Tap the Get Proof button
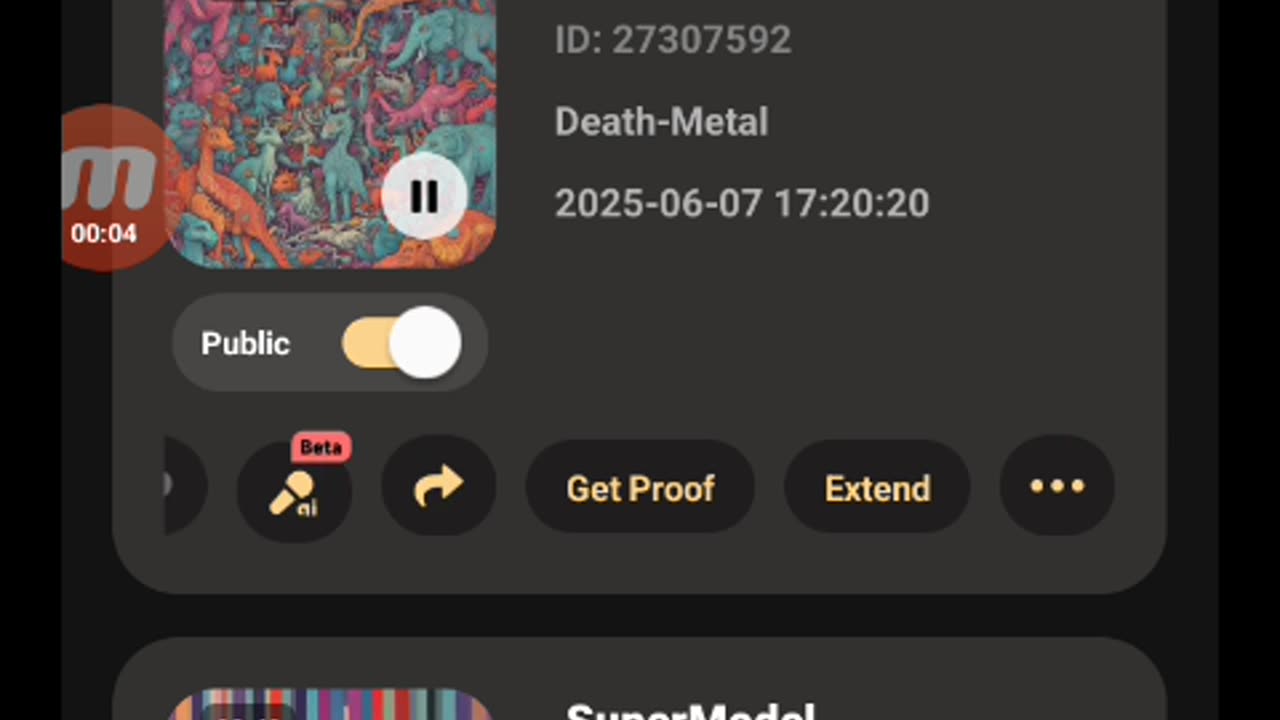This screenshot has width=1280, height=720. click(640, 488)
